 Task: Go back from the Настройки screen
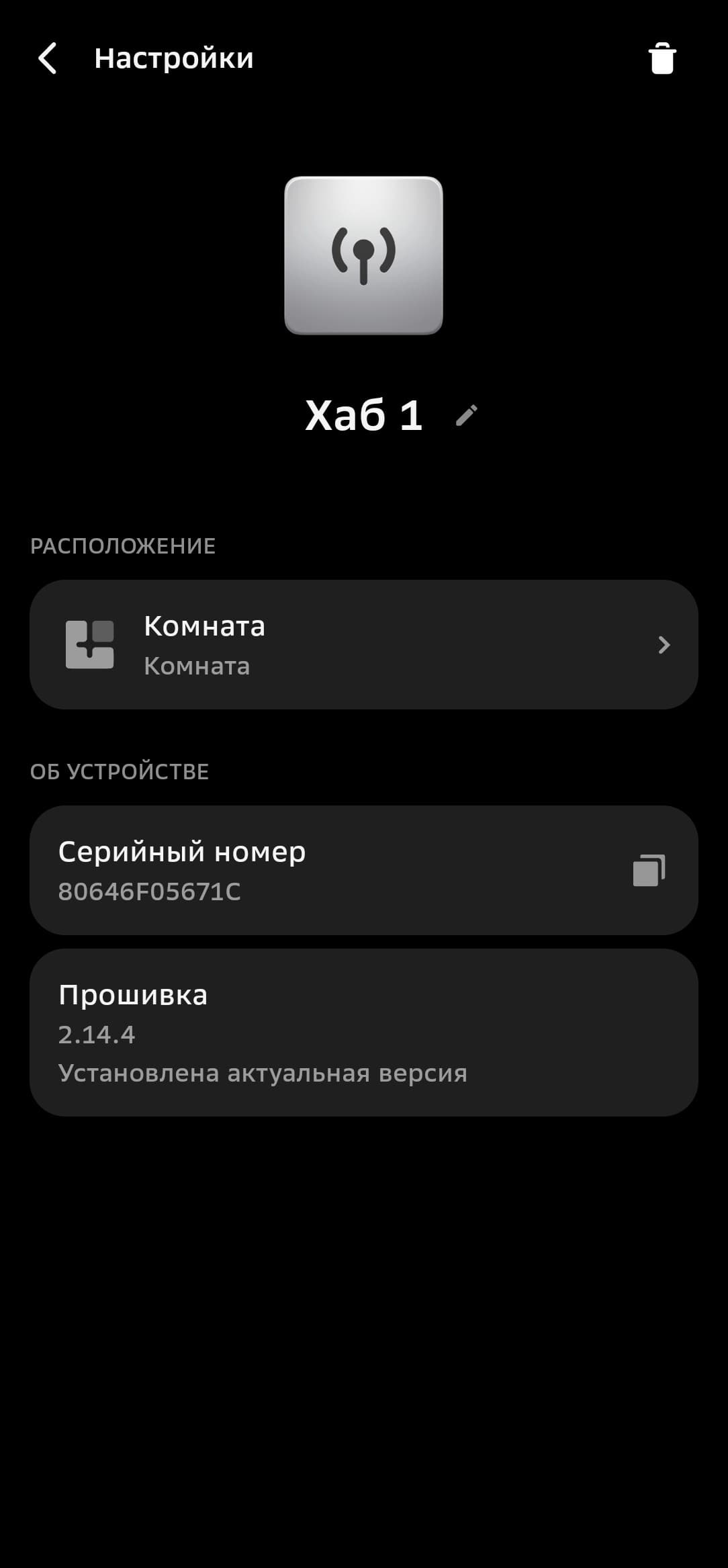[48, 58]
